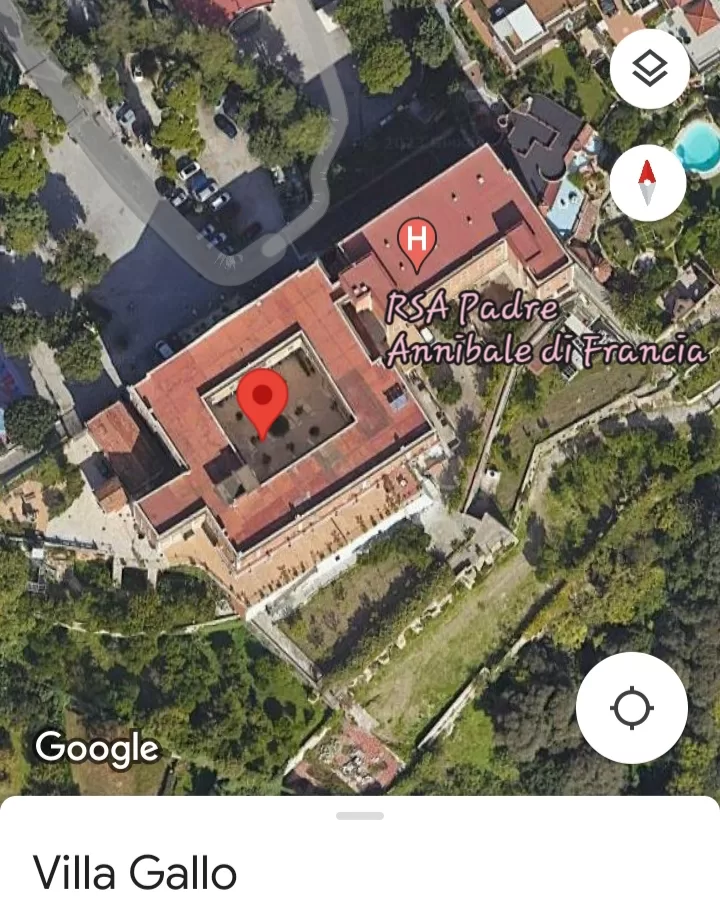Tap the compass to reset north
The height and width of the screenshot is (911, 720).
pos(647,183)
